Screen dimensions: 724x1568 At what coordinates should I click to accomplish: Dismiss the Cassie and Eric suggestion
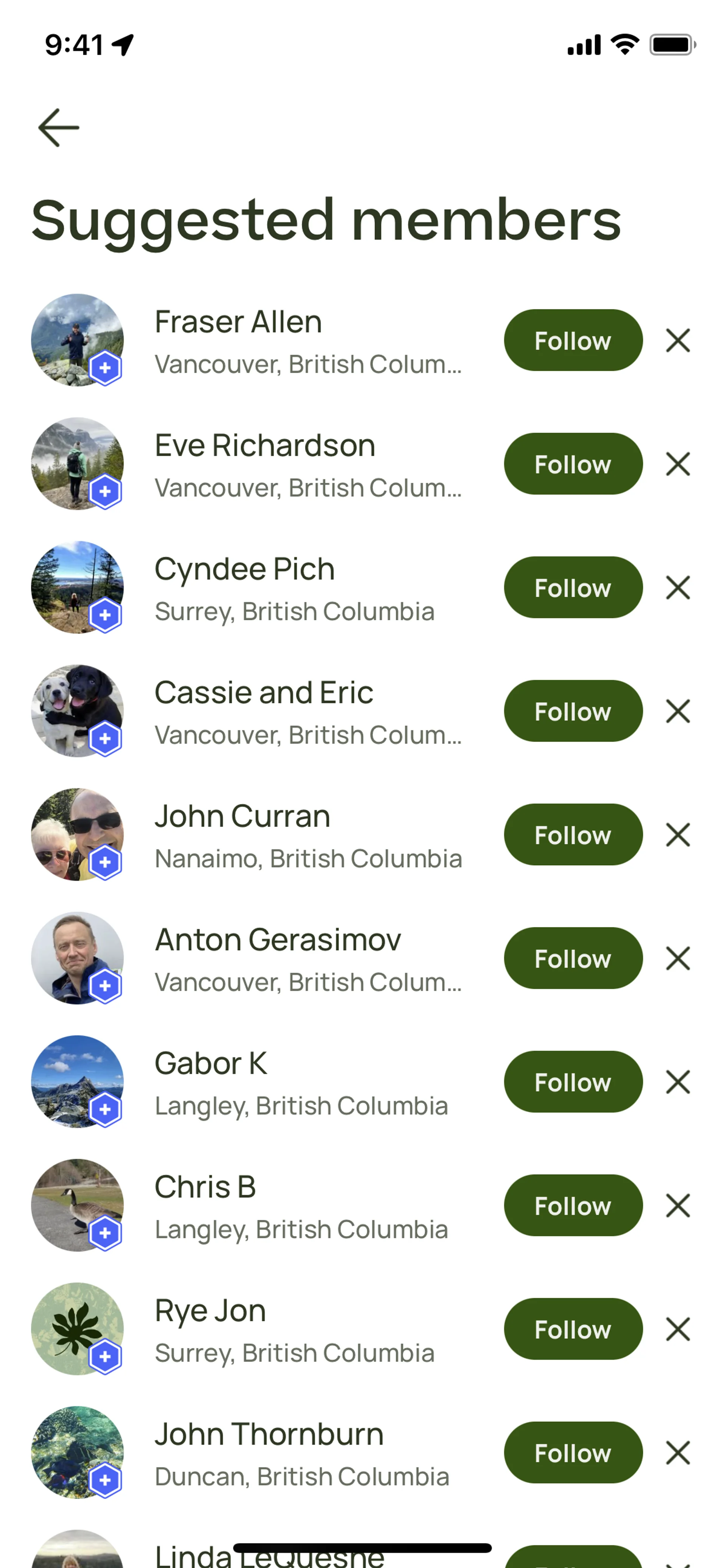[x=678, y=711]
